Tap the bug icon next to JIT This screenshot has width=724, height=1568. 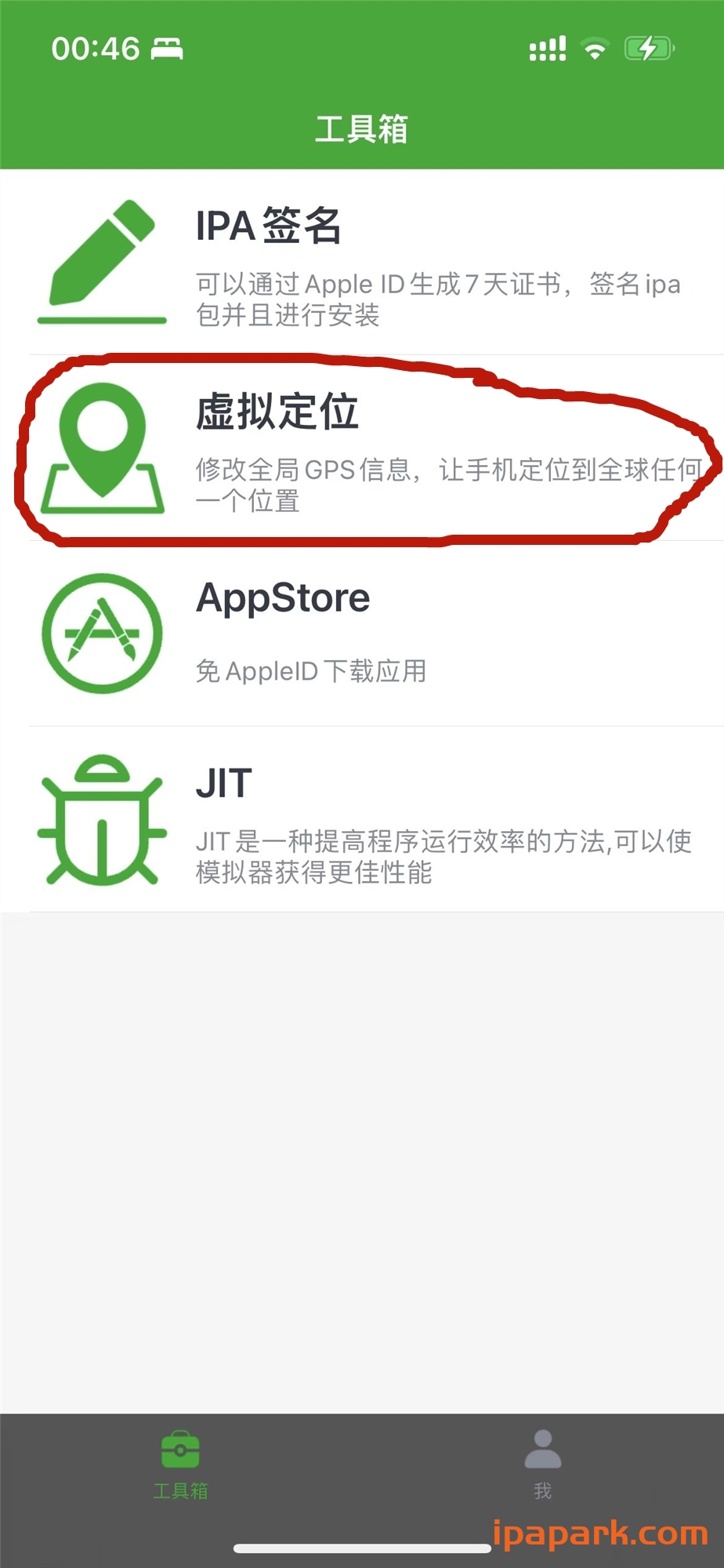pyautogui.click(x=100, y=819)
